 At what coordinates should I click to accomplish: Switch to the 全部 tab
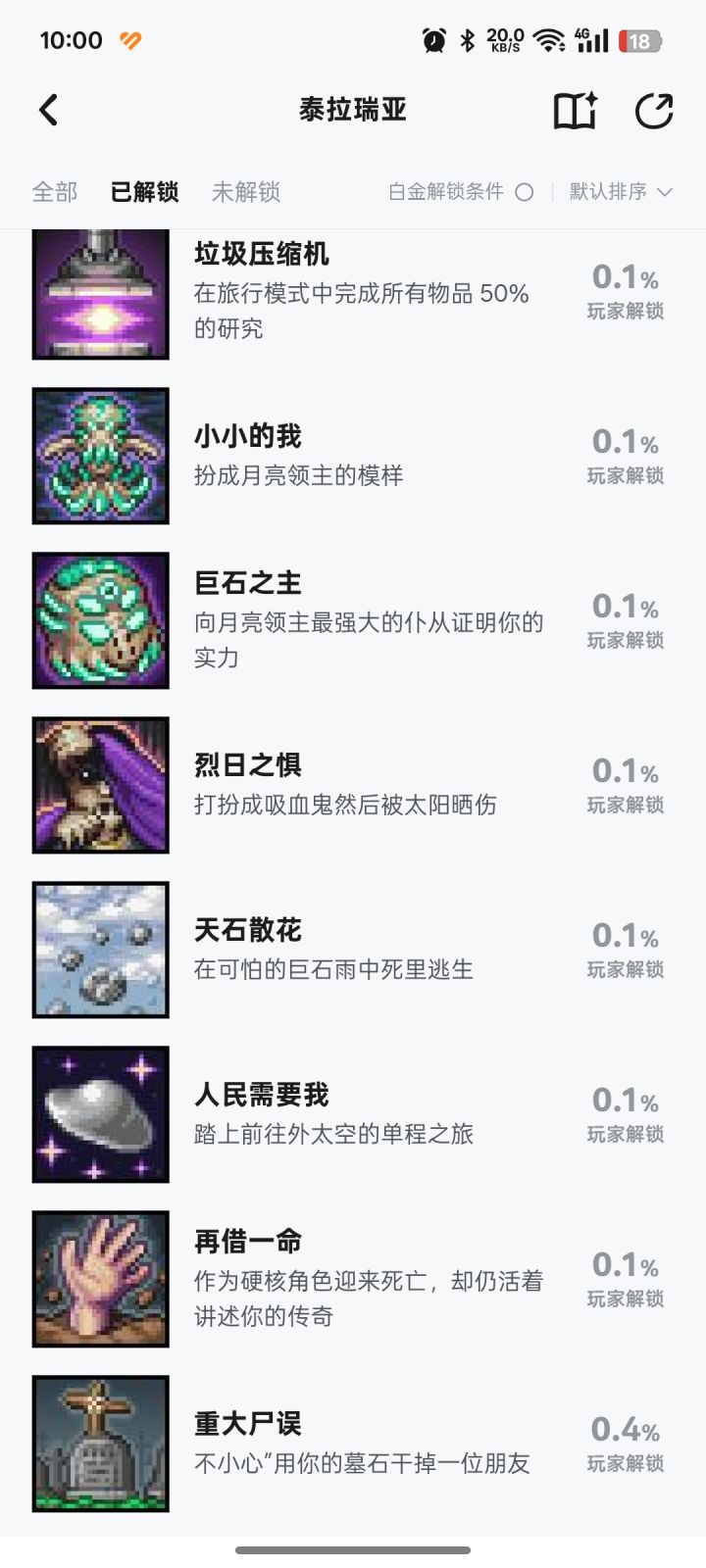(x=55, y=192)
